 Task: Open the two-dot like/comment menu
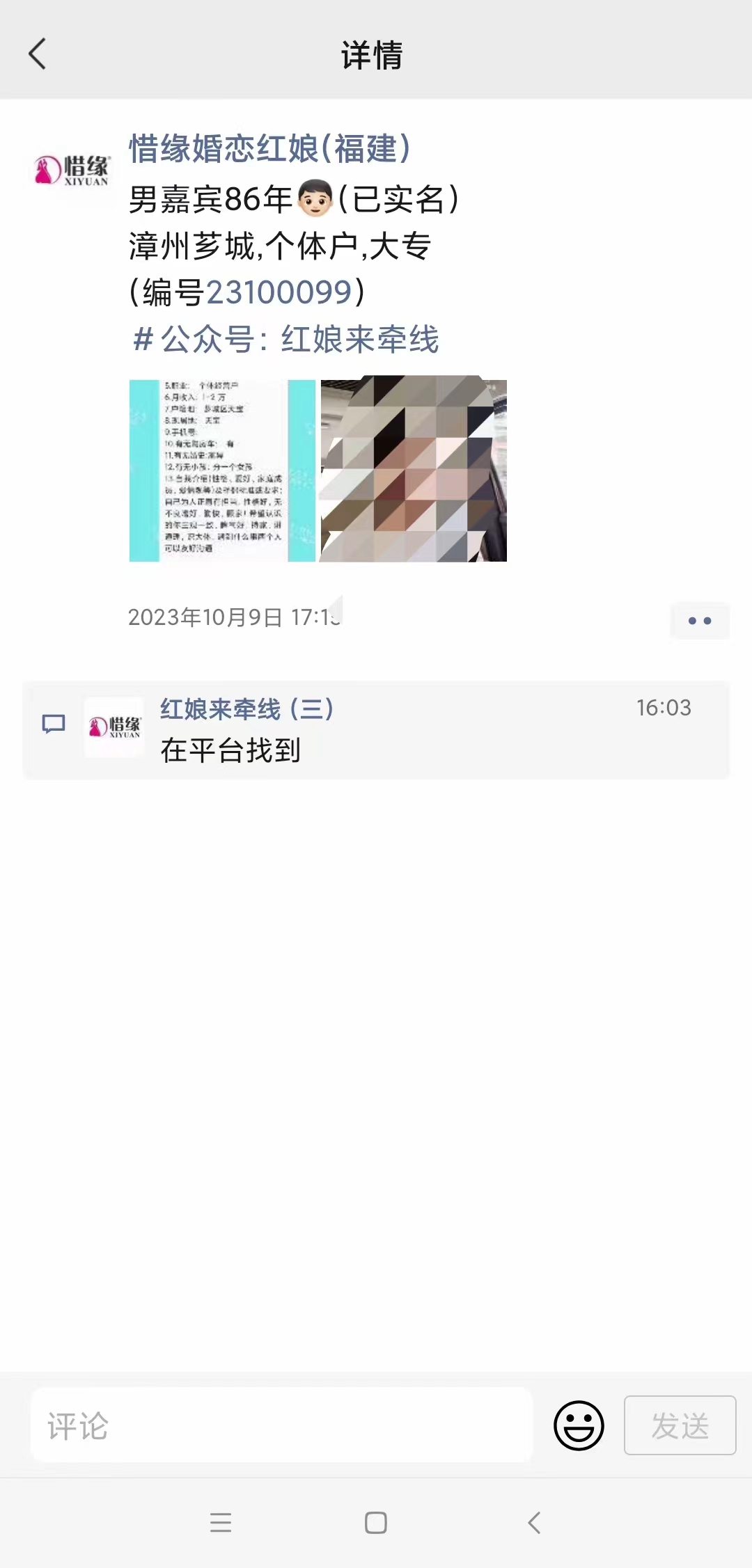click(699, 621)
